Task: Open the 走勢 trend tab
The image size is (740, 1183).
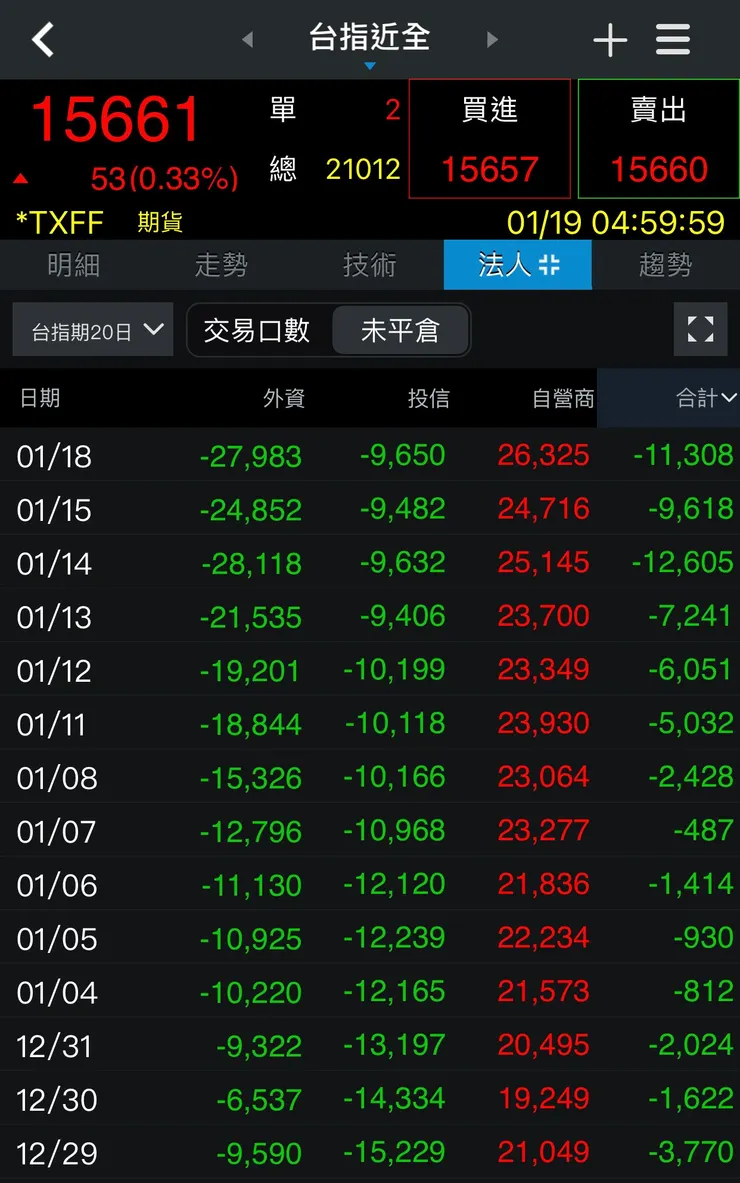Action: 222,265
